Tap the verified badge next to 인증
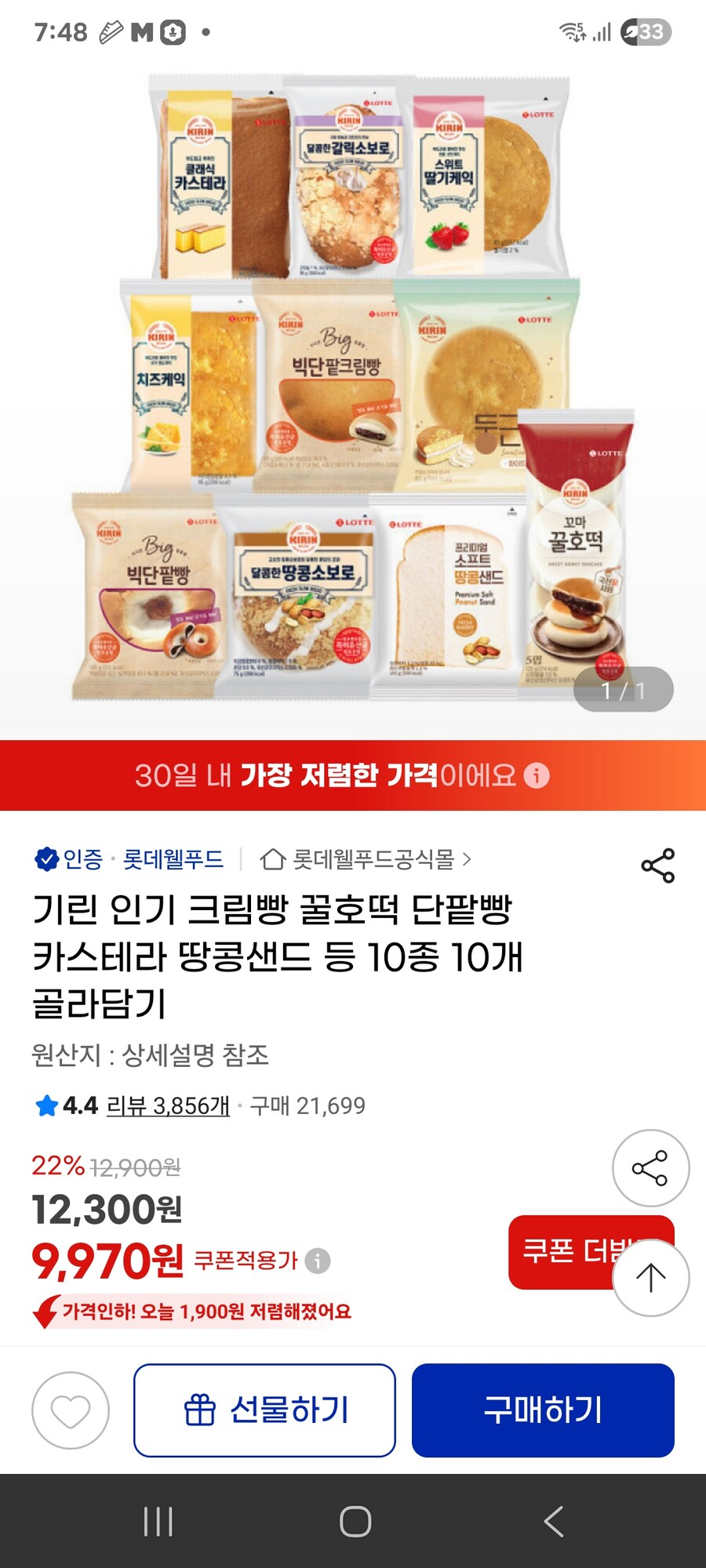 click(x=47, y=859)
